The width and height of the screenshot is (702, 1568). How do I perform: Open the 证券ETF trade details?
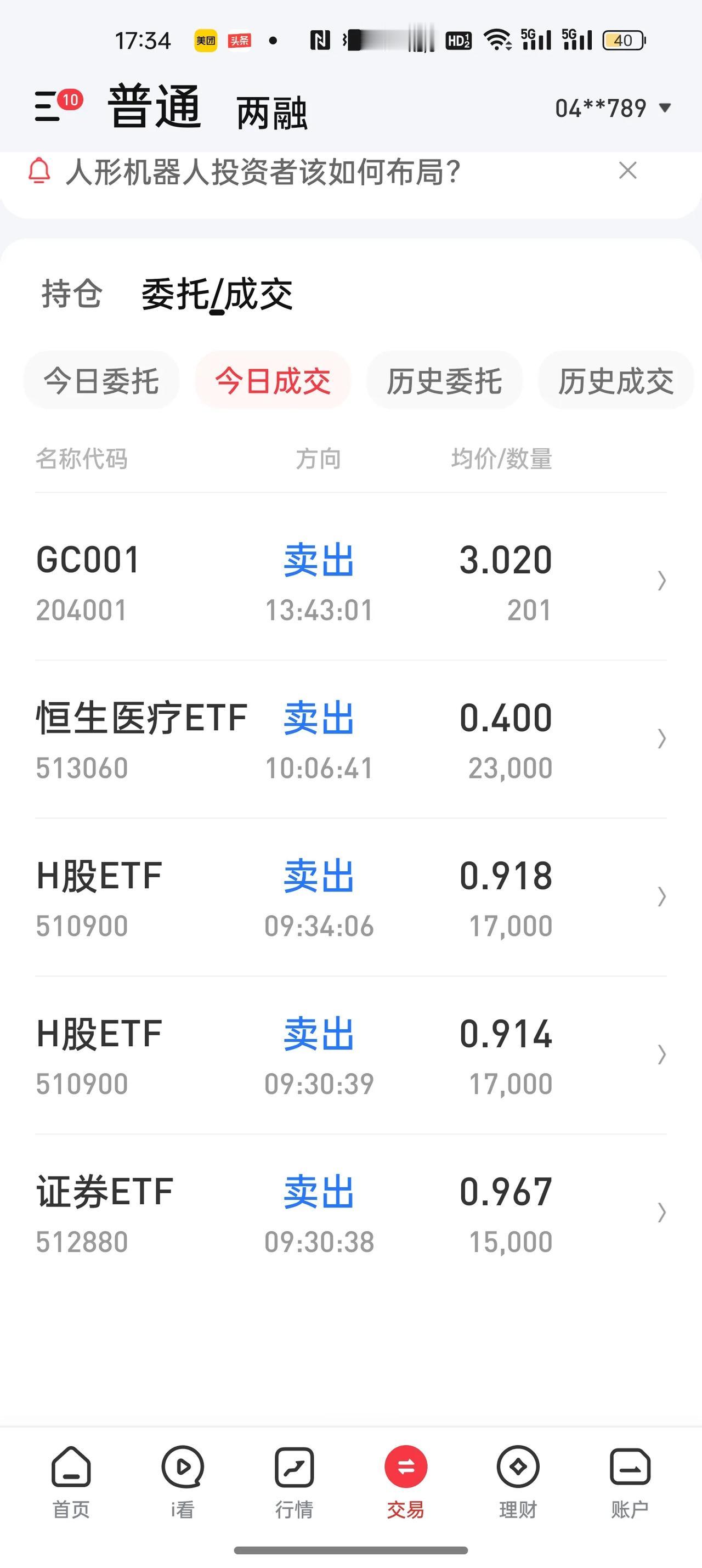pos(351,1212)
